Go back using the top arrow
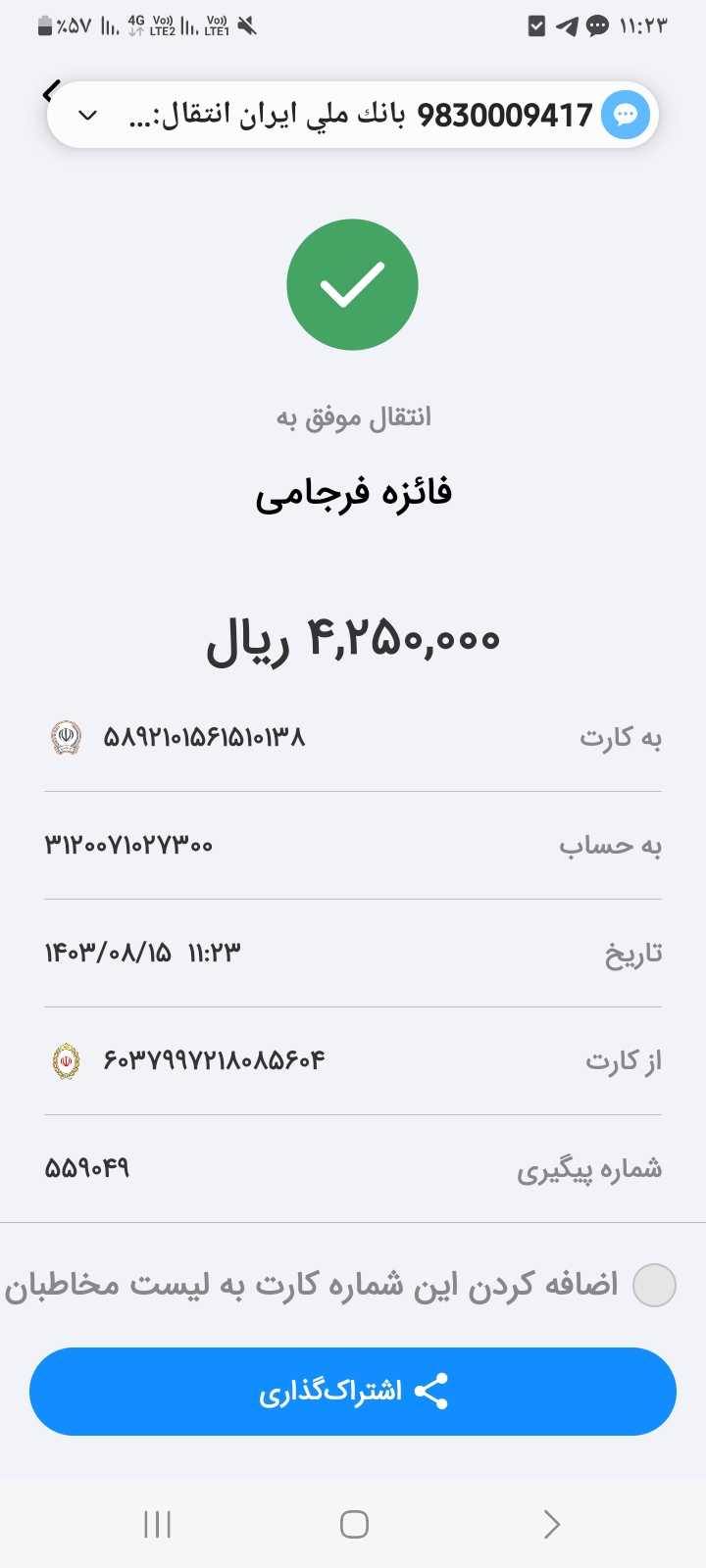The image size is (706, 1568). point(51,92)
